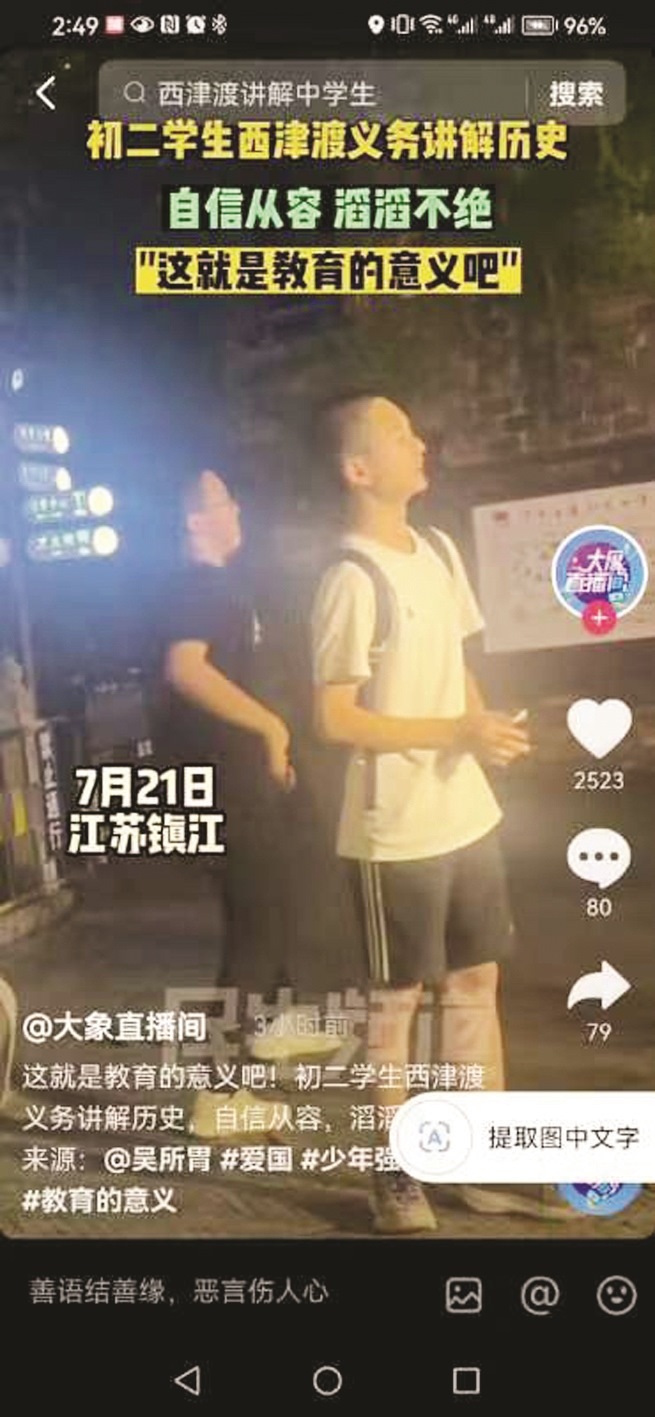Viewport: 655px width, 1417px height.
Task: Attach an image to the comment
Action: pos(465,1295)
